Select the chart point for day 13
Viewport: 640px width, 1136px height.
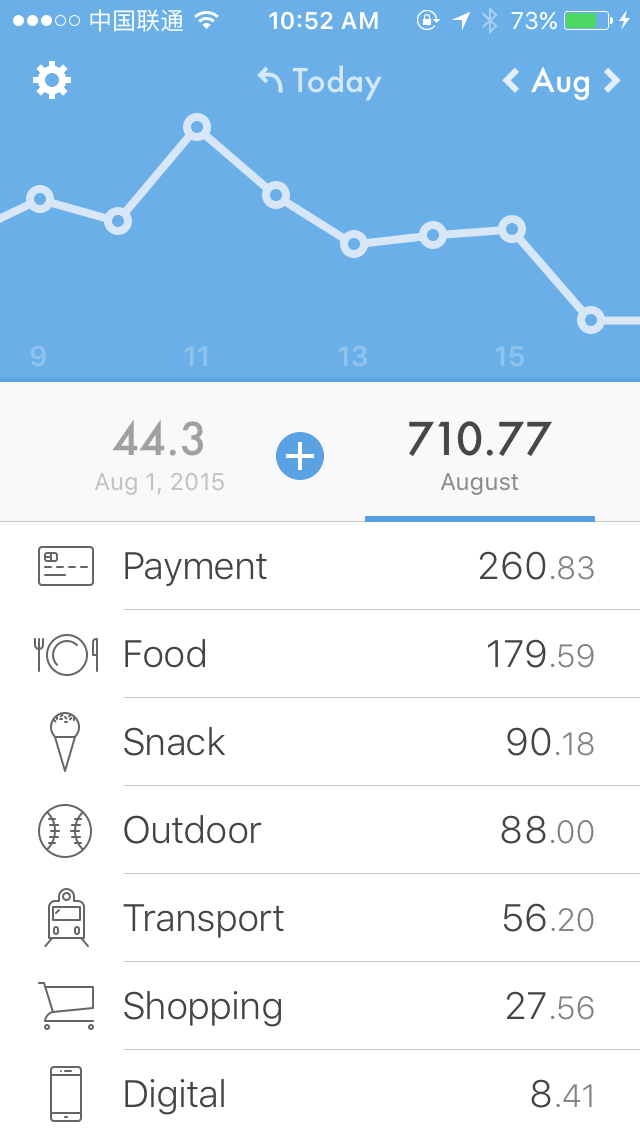[353, 244]
